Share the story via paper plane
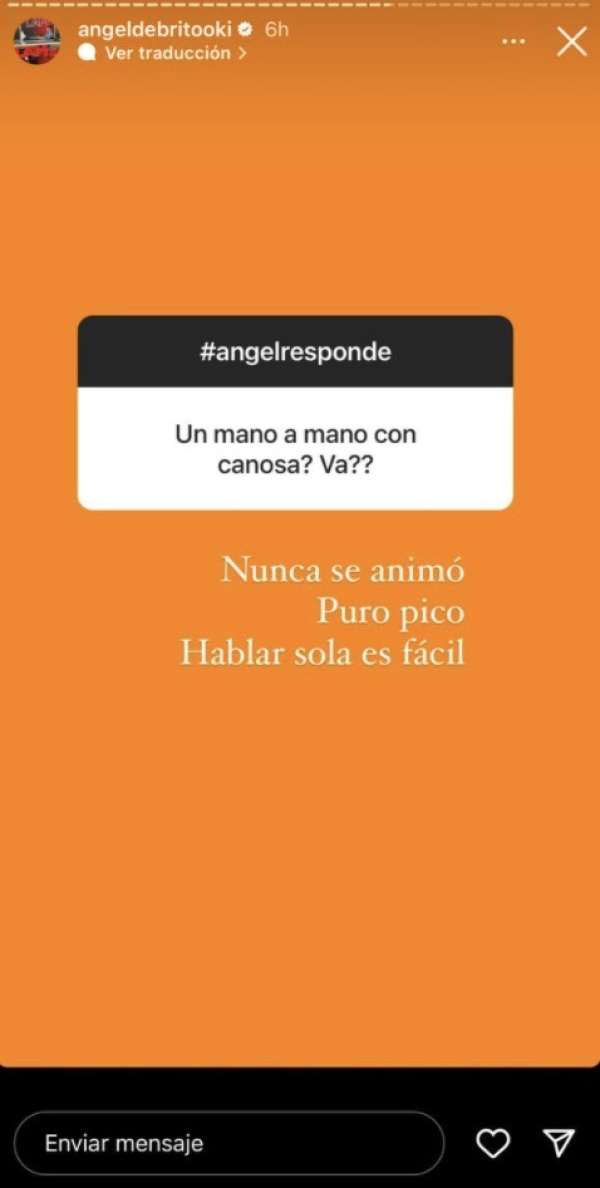Image resolution: width=600 pixels, height=1188 pixels. [x=559, y=1142]
